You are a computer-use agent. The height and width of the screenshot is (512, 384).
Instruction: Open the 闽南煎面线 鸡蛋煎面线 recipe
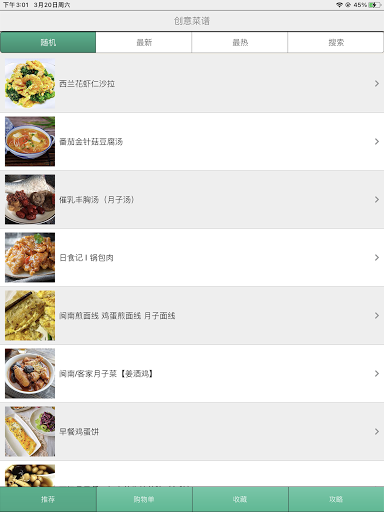pyautogui.click(x=192, y=315)
